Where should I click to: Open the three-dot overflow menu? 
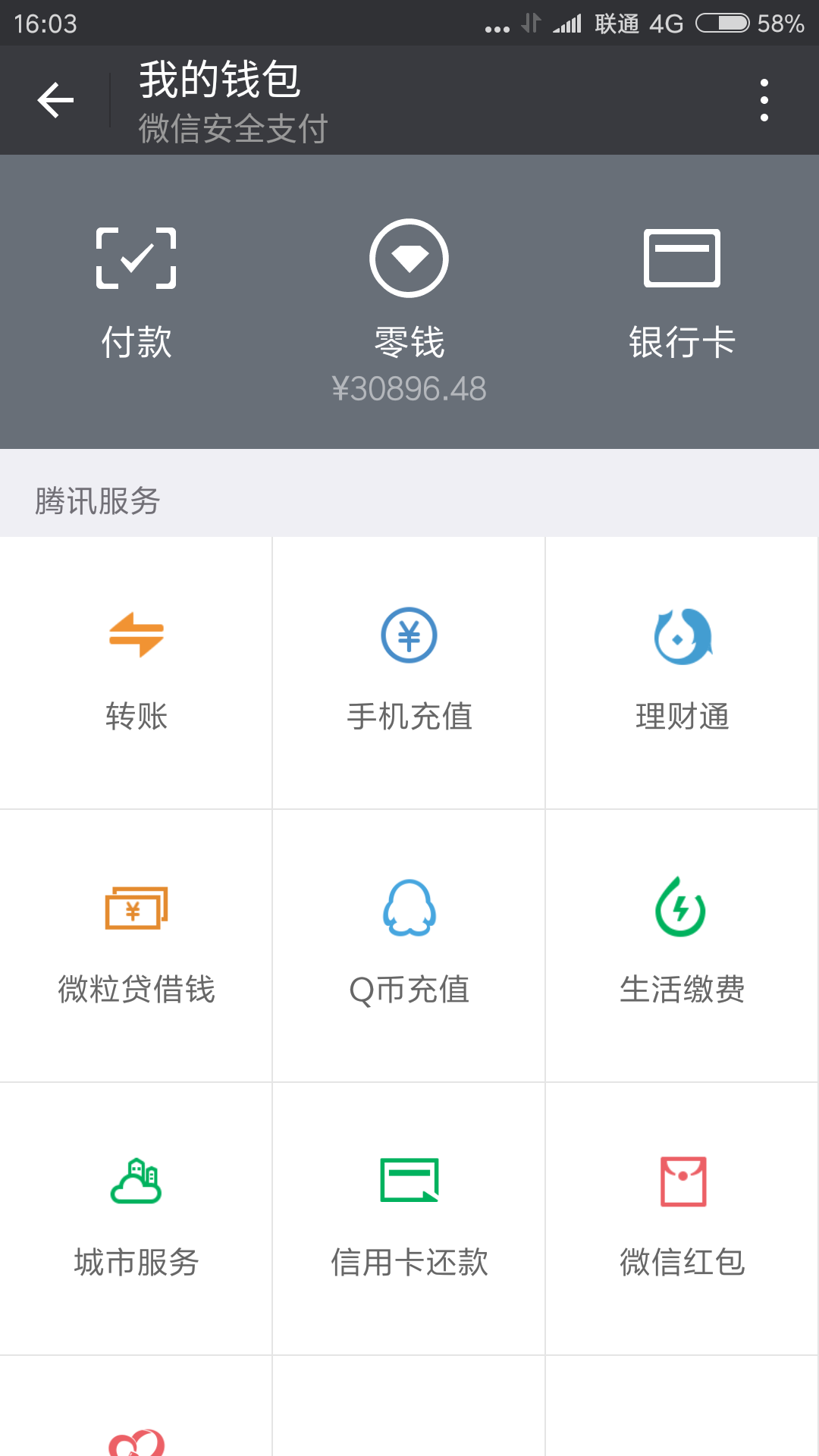click(764, 100)
